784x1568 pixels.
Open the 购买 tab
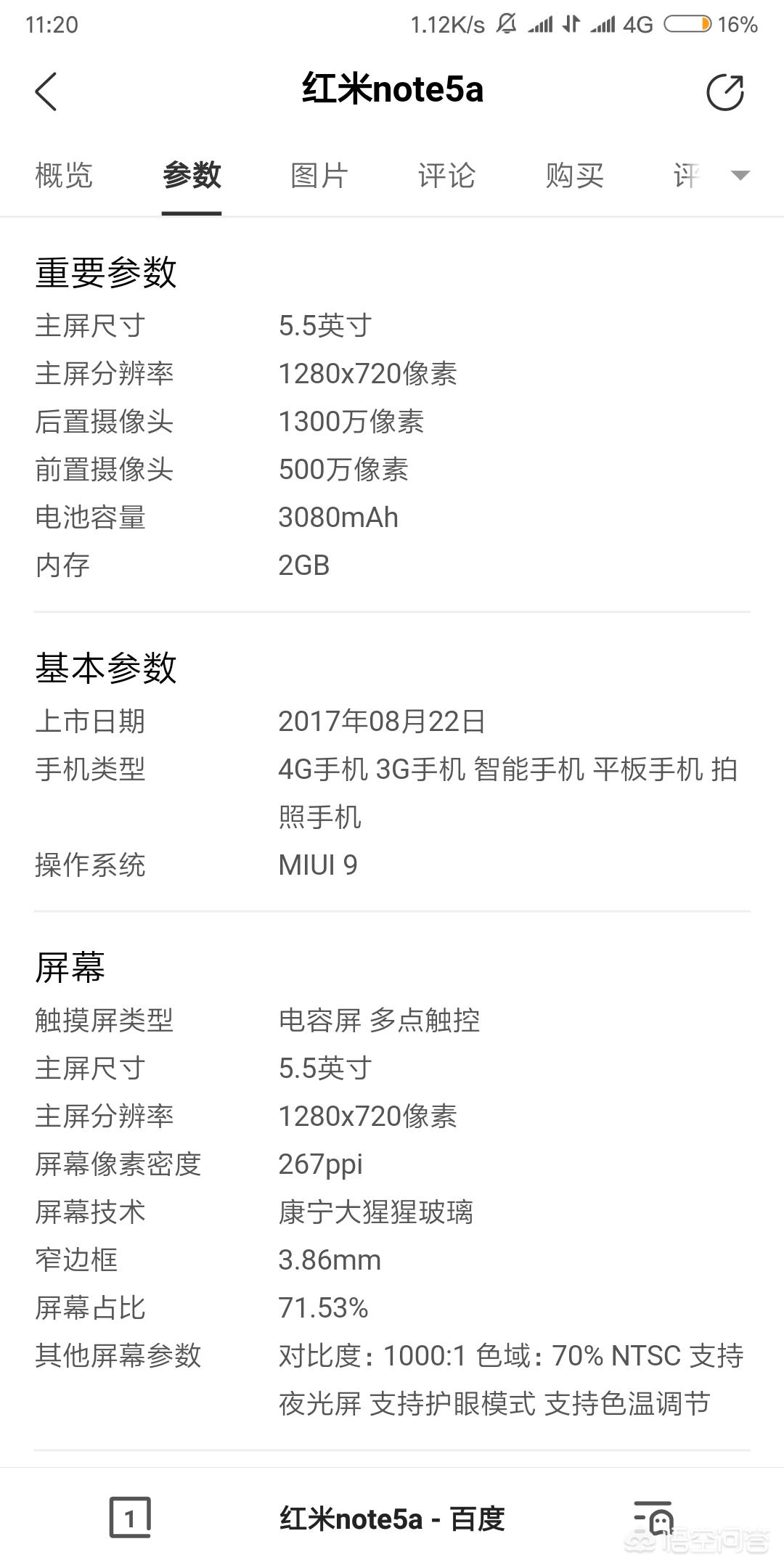pyautogui.click(x=573, y=176)
